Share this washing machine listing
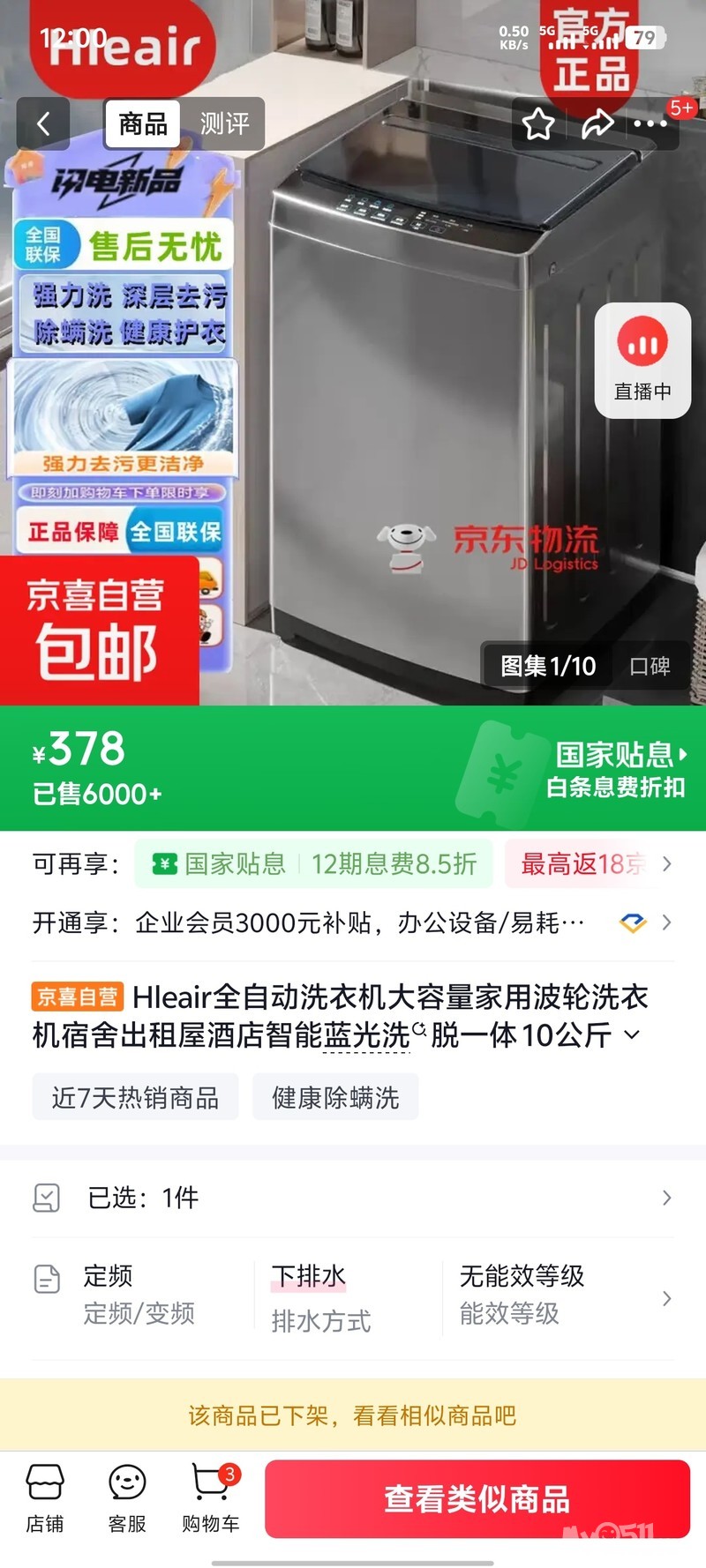The image size is (706, 1568). click(597, 124)
